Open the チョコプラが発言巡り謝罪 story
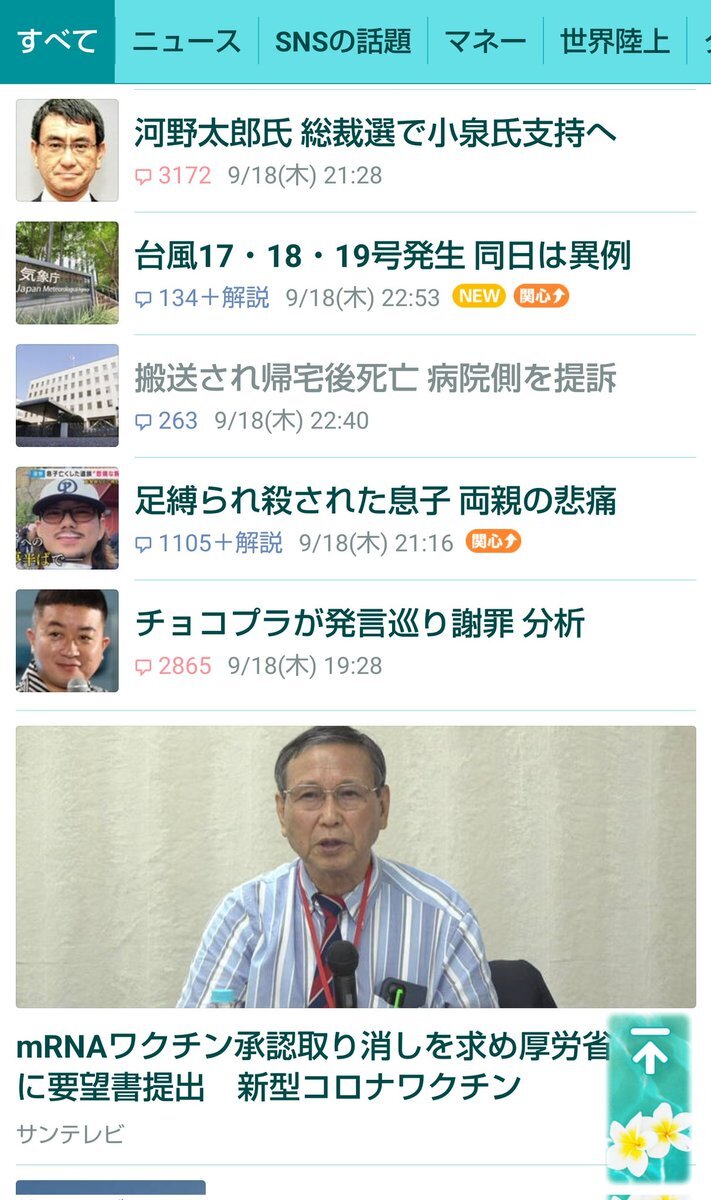This screenshot has height=1200, width=711. [359, 623]
